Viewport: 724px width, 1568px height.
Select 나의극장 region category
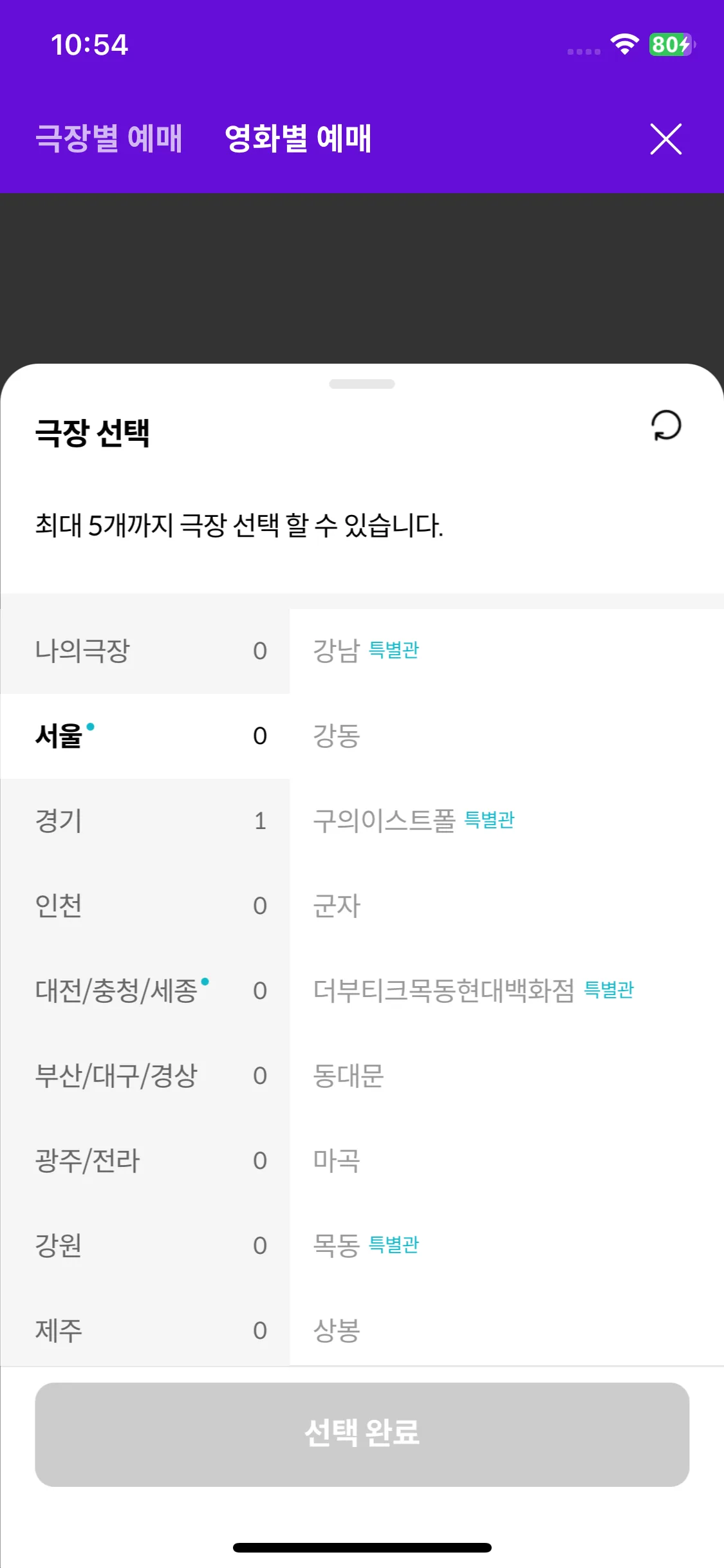click(145, 651)
